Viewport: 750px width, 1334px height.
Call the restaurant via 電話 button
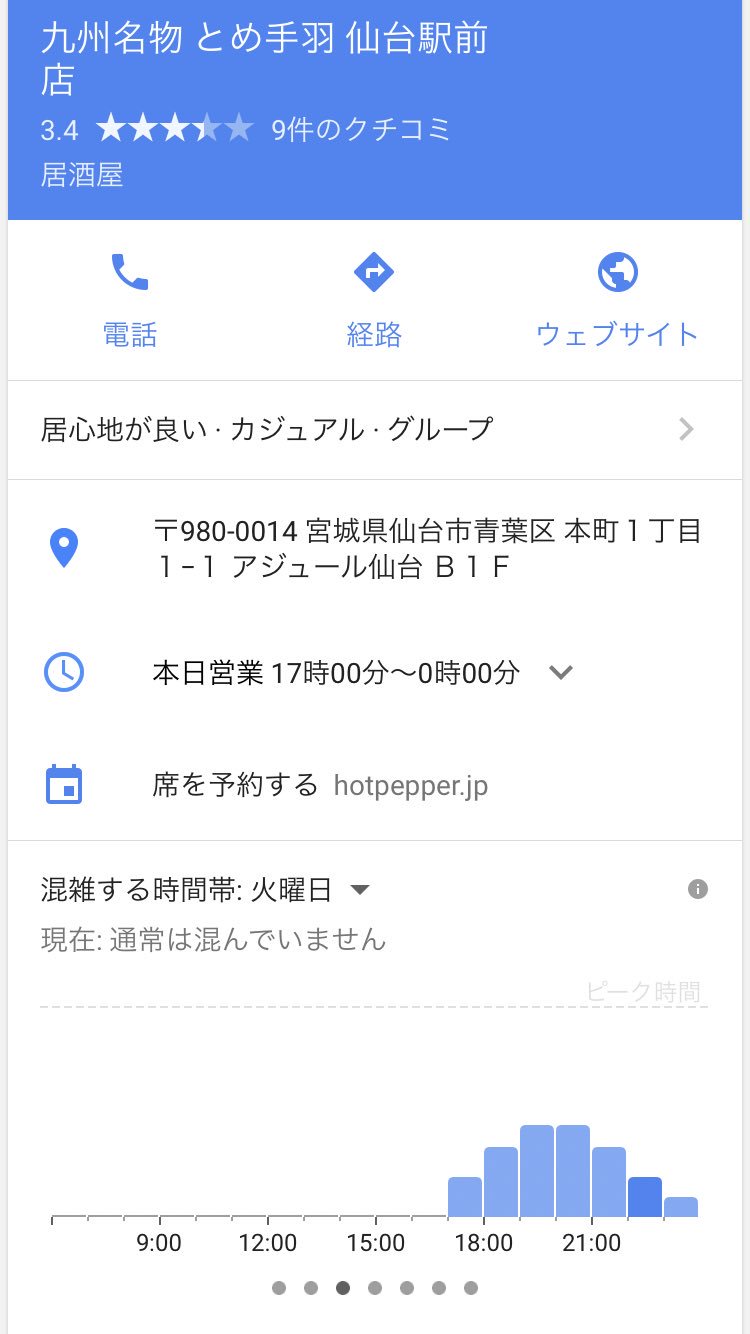tap(130, 300)
